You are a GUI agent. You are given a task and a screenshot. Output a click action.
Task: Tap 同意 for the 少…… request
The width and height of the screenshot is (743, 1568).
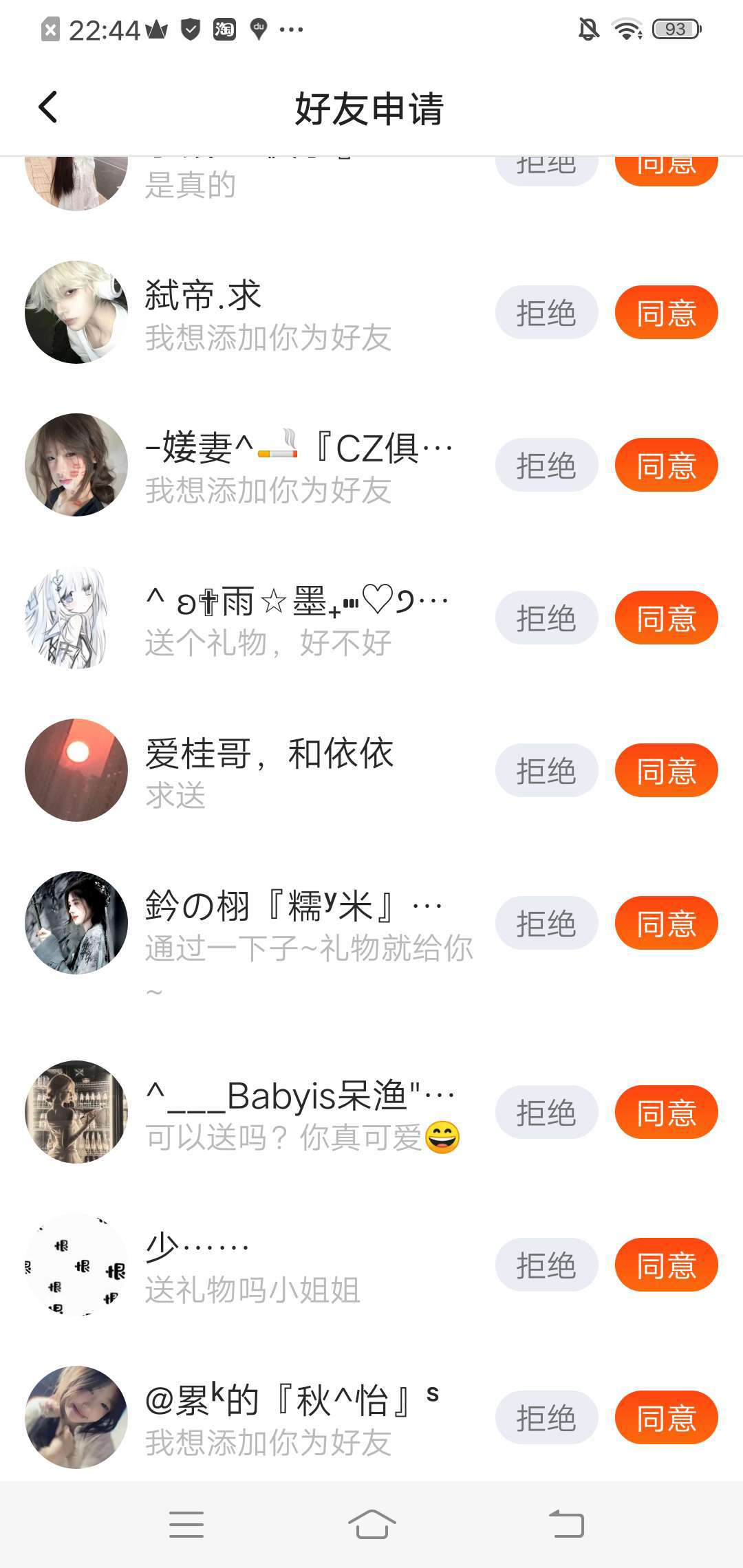666,1265
